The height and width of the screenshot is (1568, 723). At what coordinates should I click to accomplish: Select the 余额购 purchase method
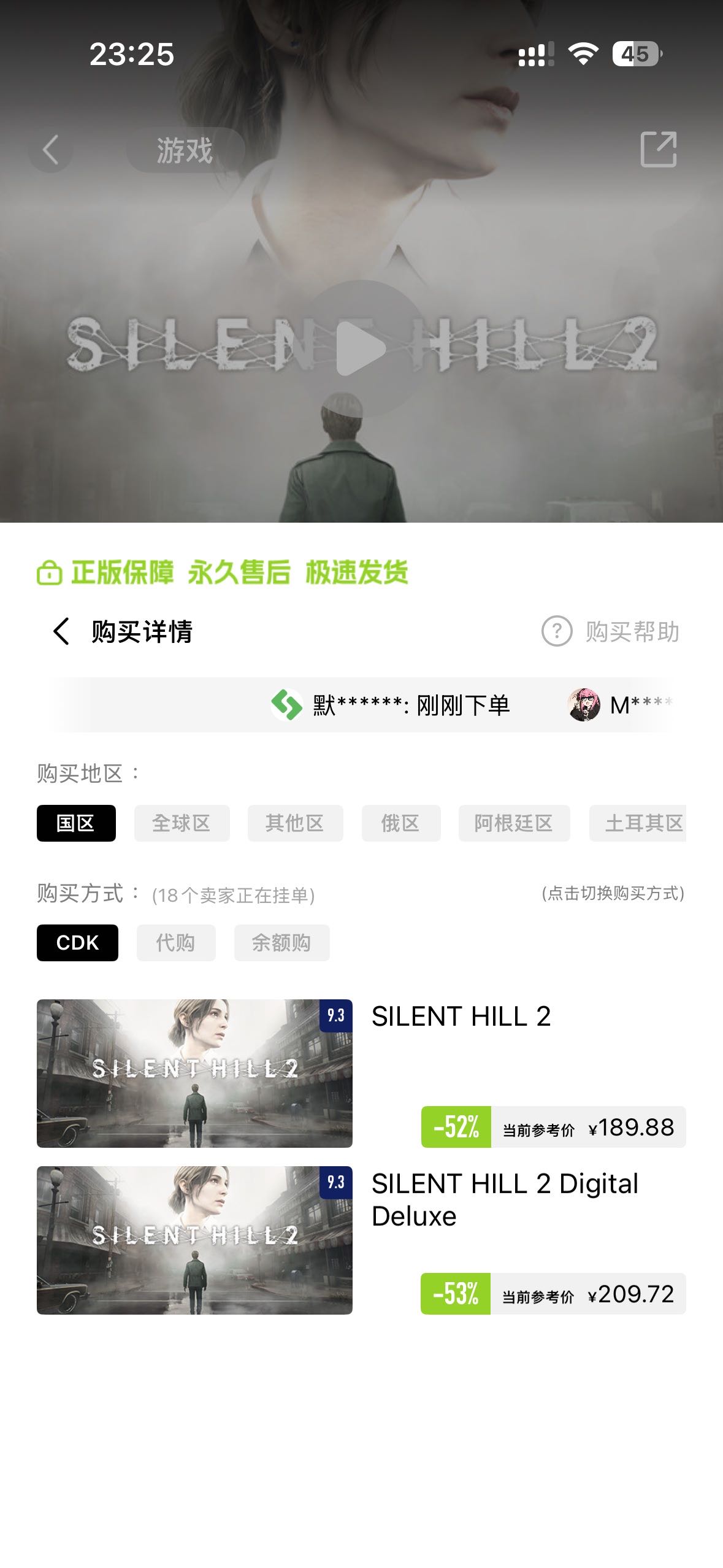tap(281, 943)
